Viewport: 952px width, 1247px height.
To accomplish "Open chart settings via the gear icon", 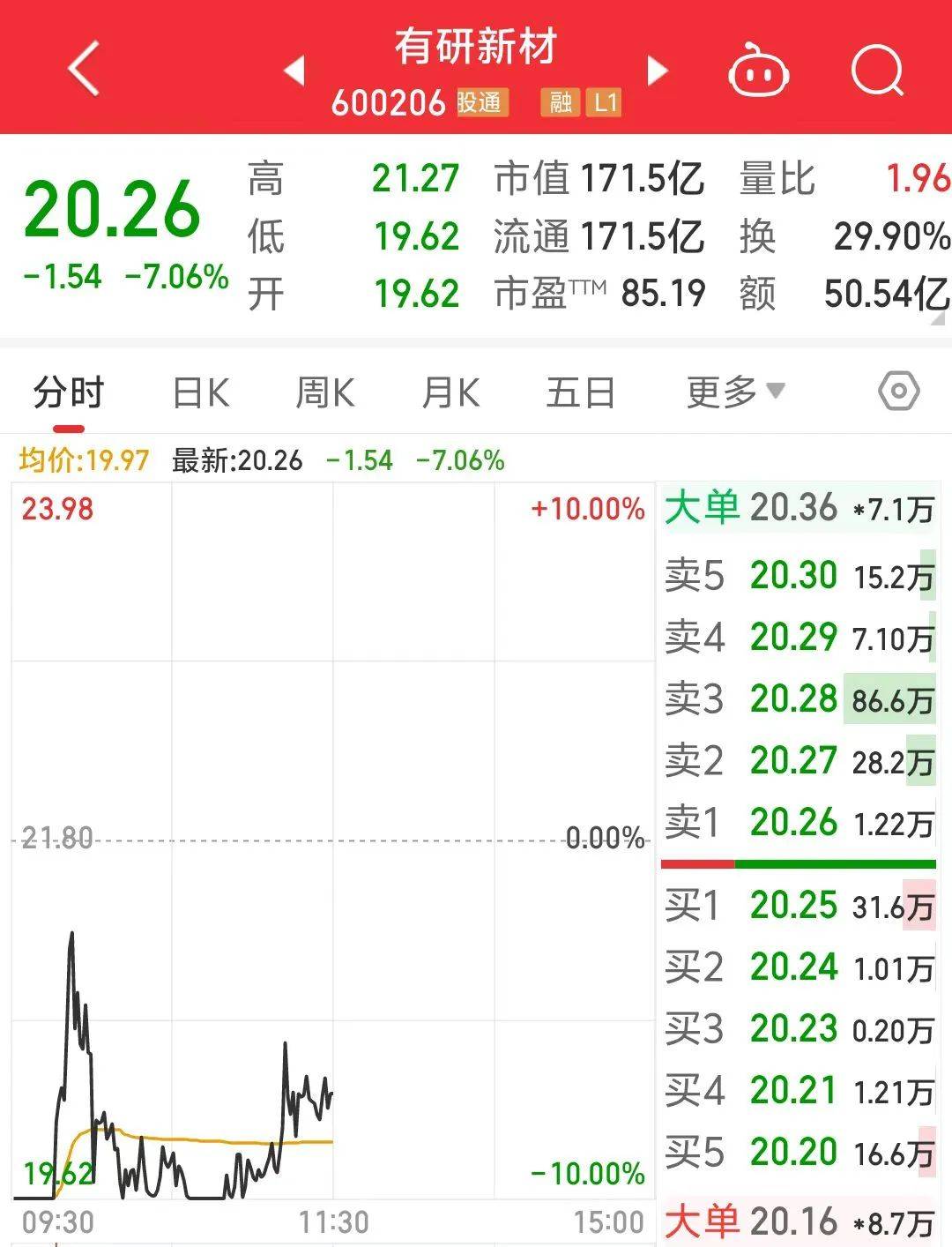I will 899,392.
